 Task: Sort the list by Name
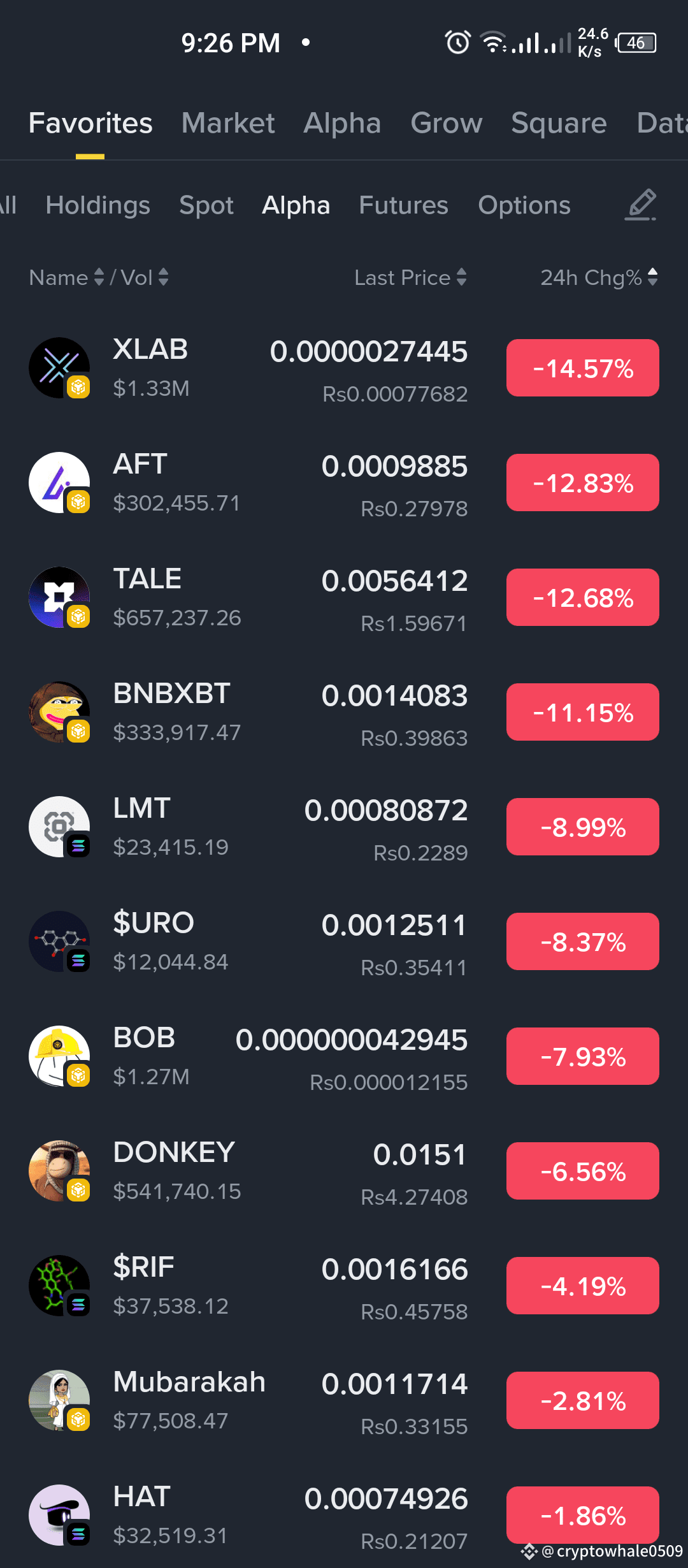(66, 277)
